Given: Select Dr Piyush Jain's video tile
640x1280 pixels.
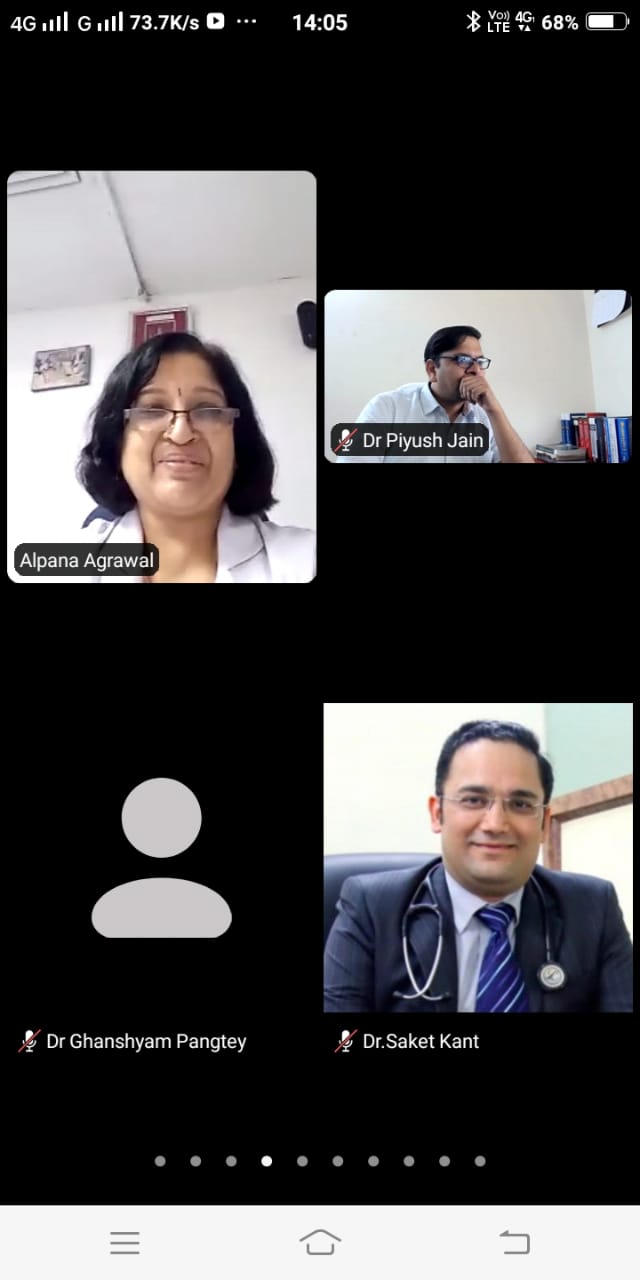Looking at the screenshot, I should tap(478, 376).
